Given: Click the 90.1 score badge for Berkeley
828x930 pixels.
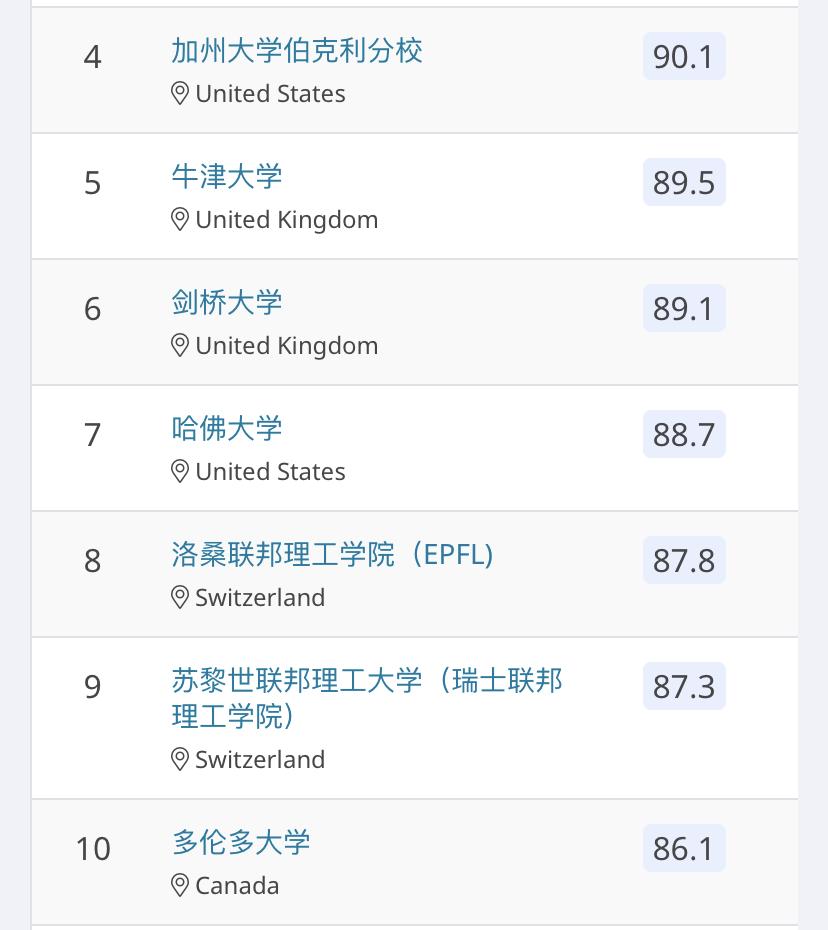Looking at the screenshot, I should [x=683, y=56].
